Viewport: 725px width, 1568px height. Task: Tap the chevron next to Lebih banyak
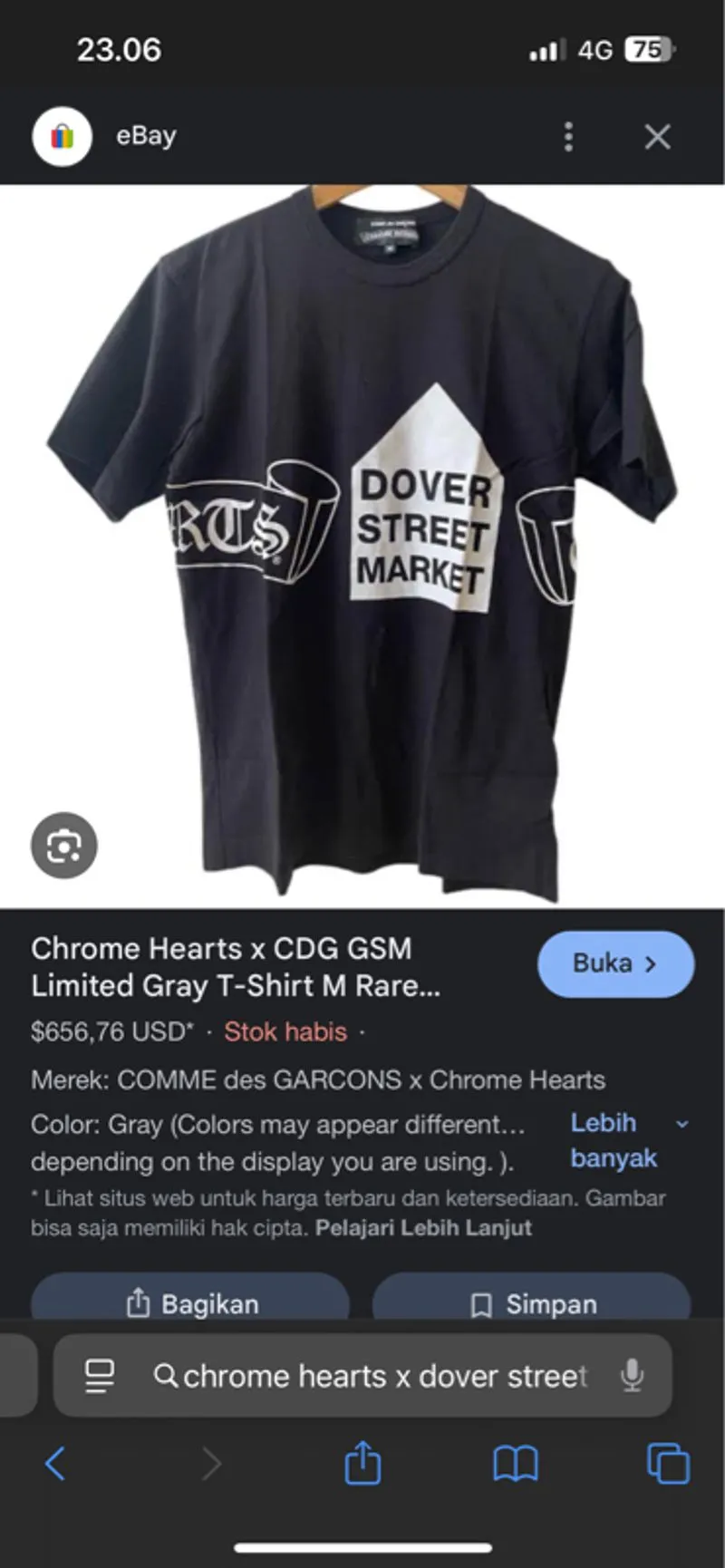tap(682, 1124)
